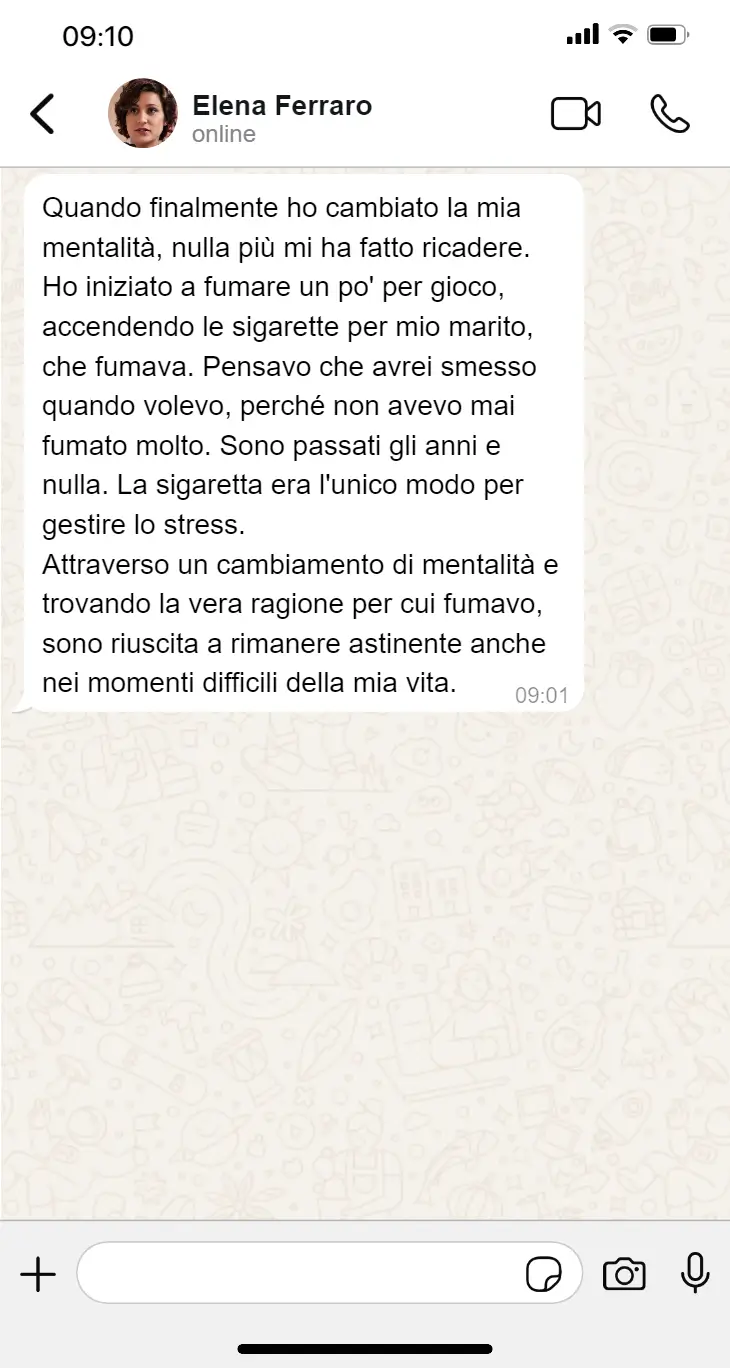The width and height of the screenshot is (730, 1368).
Task: Open the plus attachment menu
Action: tap(38, 1274)
